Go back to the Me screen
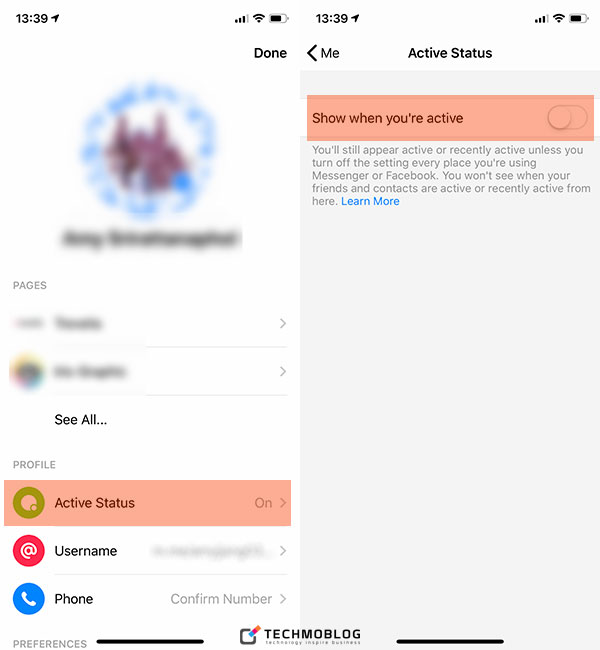 324,53
